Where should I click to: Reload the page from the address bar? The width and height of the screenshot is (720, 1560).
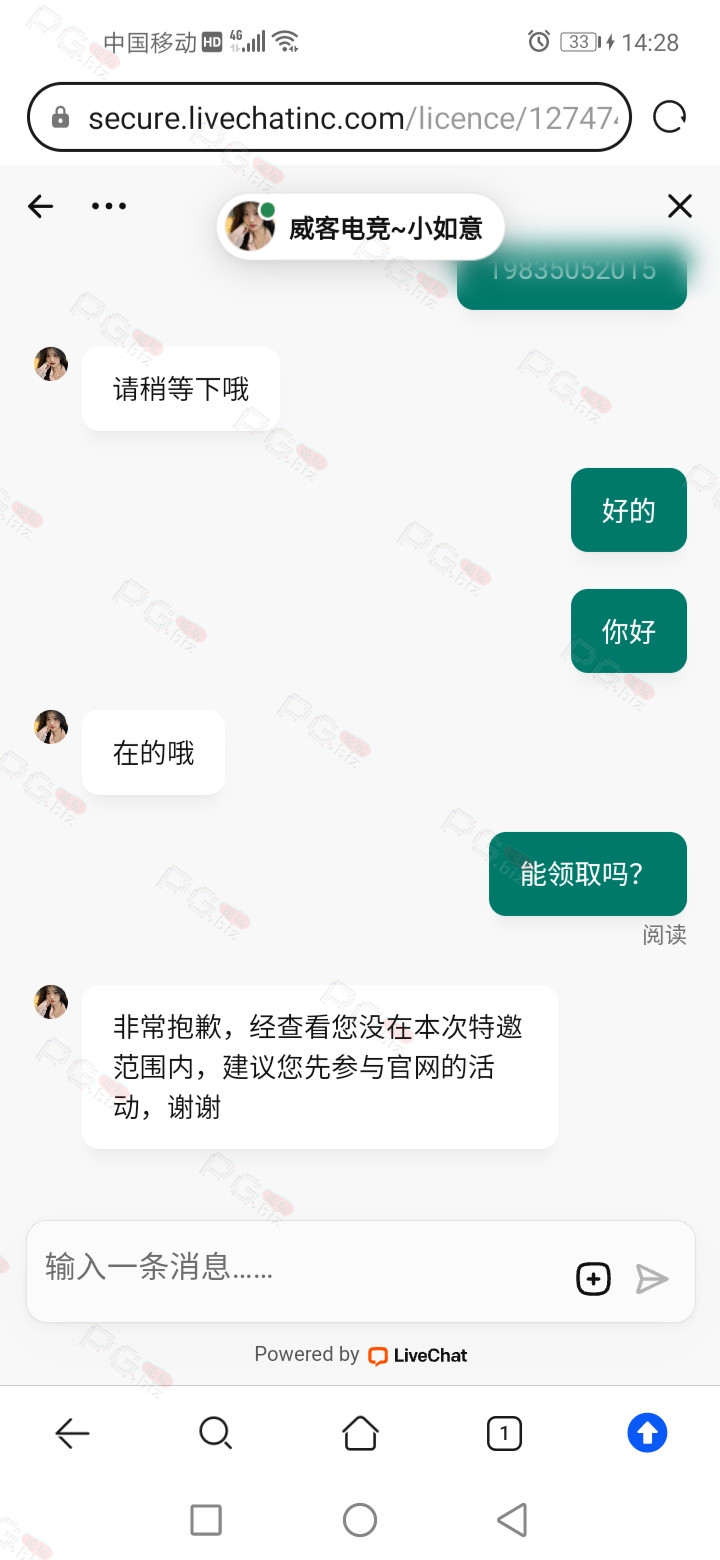(669, 118)
